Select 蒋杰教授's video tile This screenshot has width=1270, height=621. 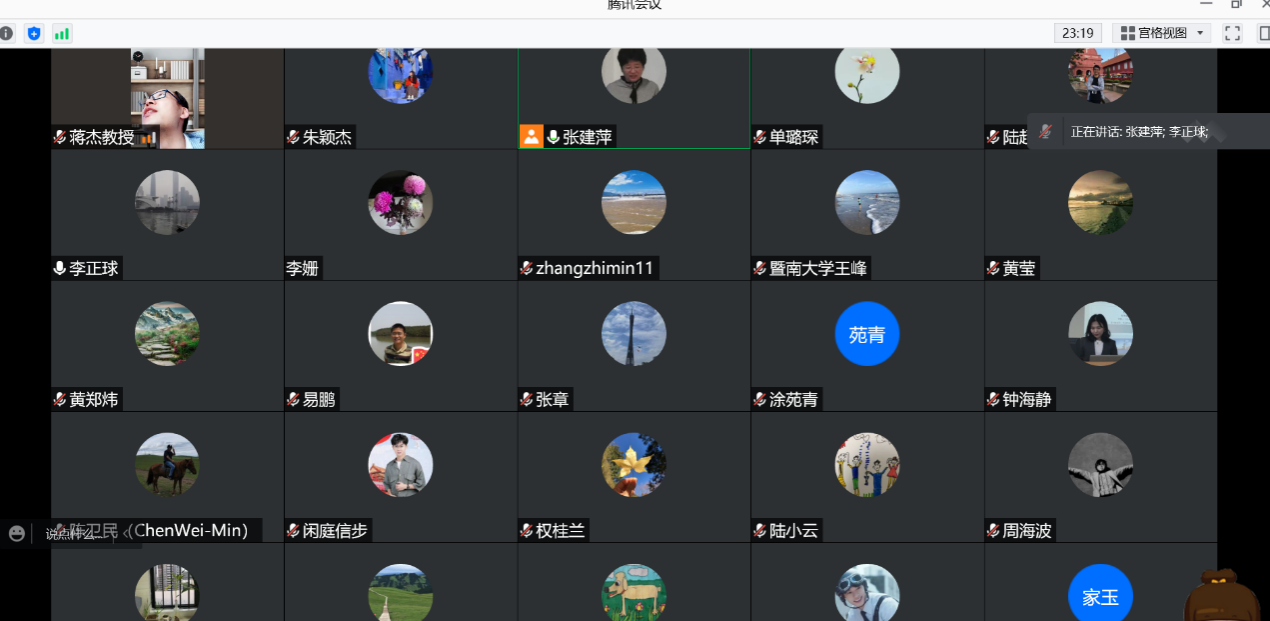coord(167,98)
